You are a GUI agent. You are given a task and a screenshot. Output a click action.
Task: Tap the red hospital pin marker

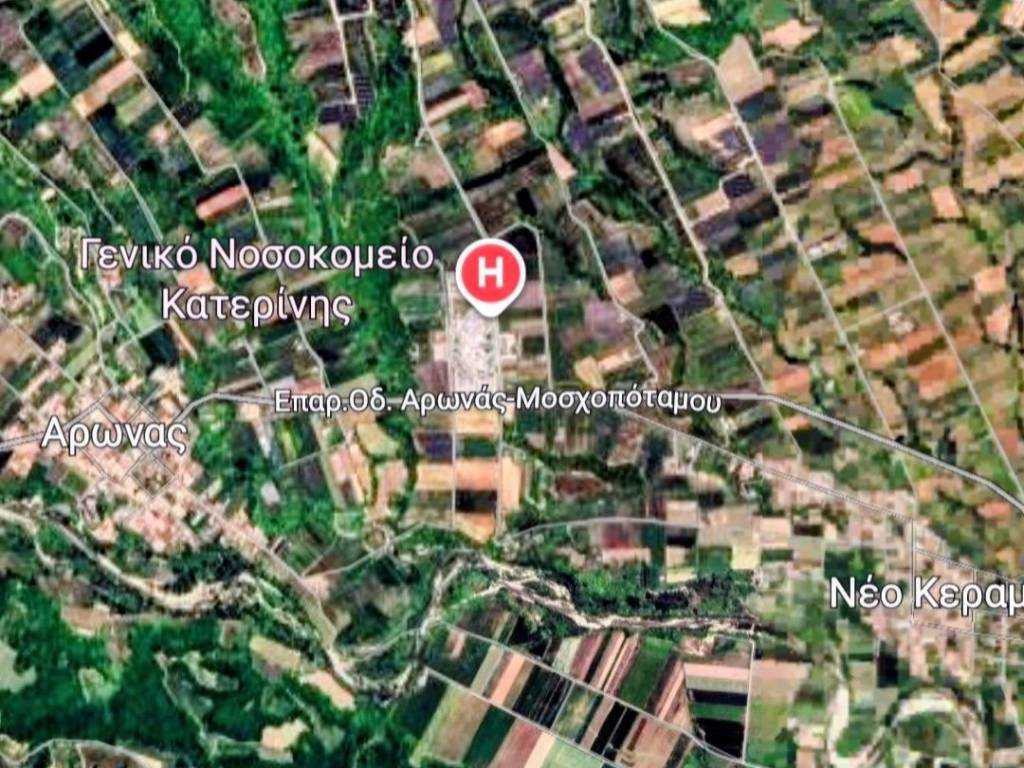(490, 274)
